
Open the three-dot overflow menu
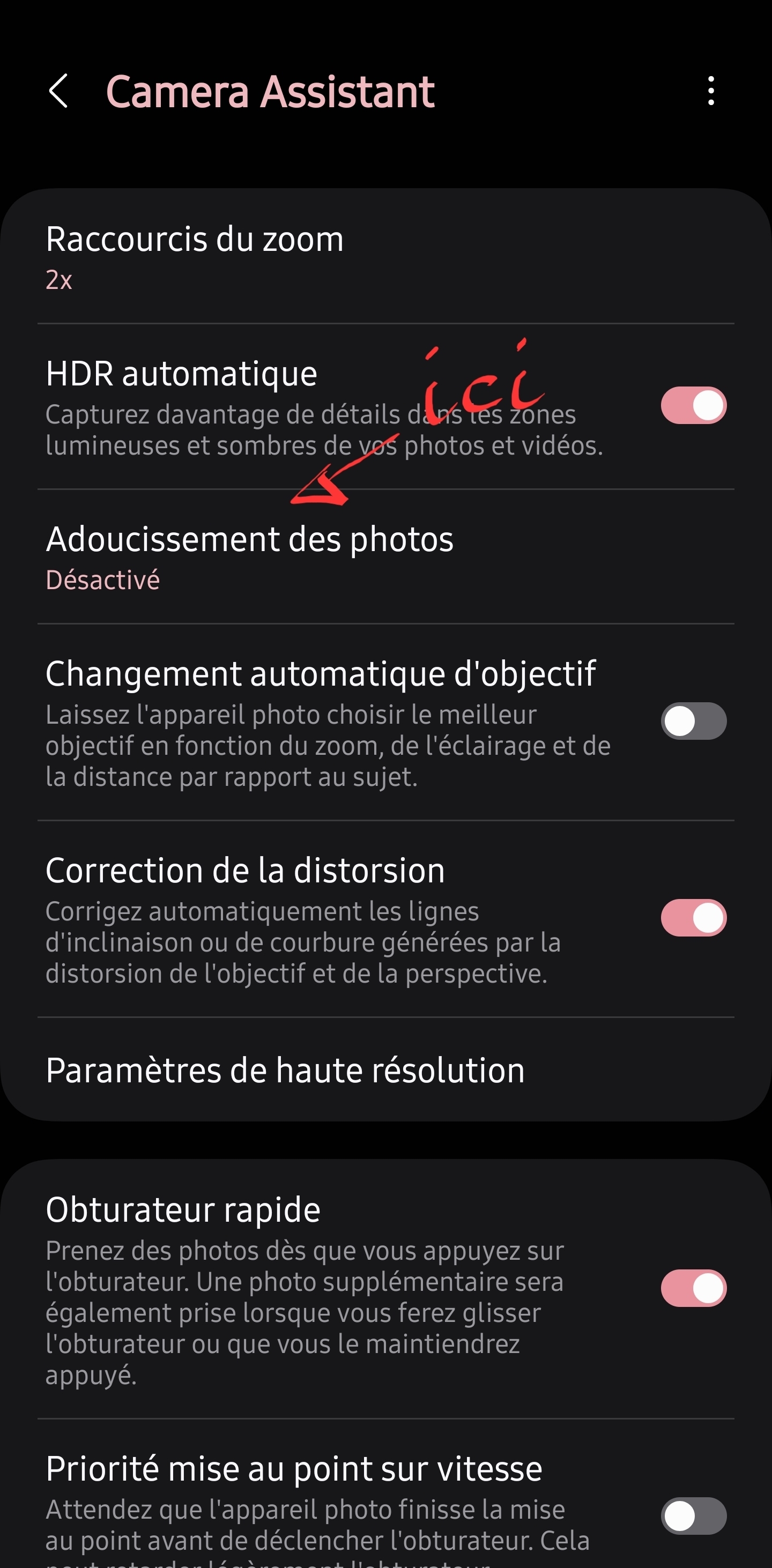pos(710,91)
